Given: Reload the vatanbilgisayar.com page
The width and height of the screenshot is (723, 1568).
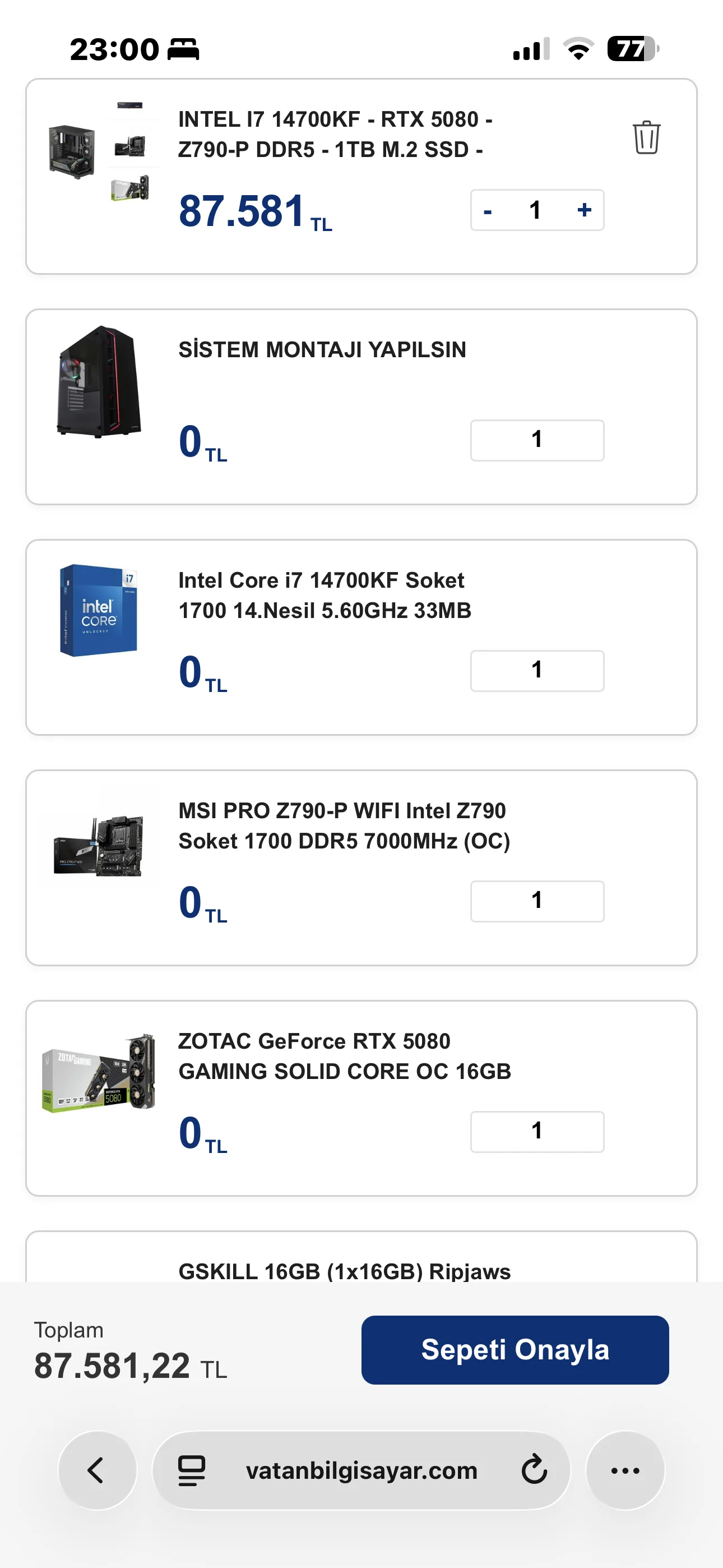Looking at the screenshot, I should pos(534,1470).
